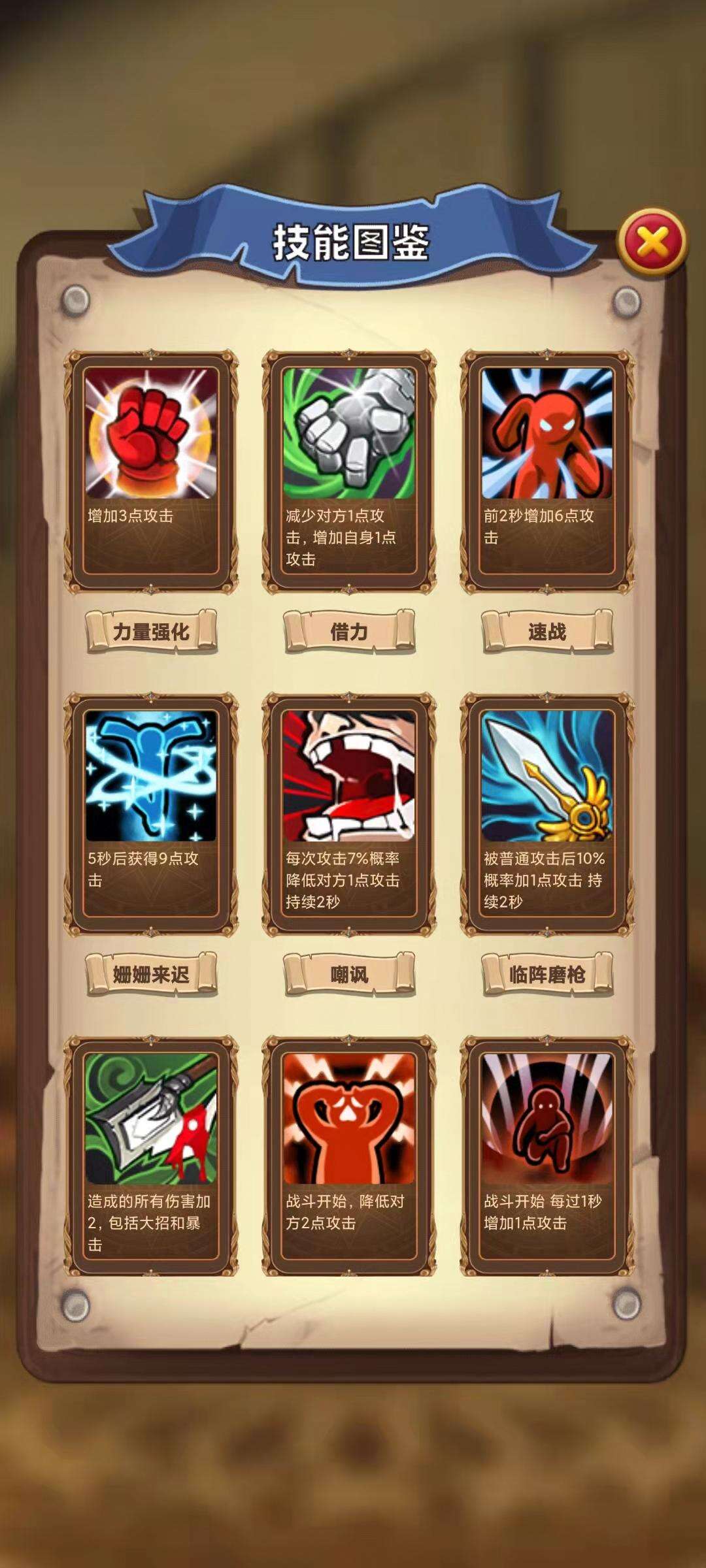Open the axe card adding 2 damage
Viewport: 706px width, 1568px height.
coord(151,1156)
